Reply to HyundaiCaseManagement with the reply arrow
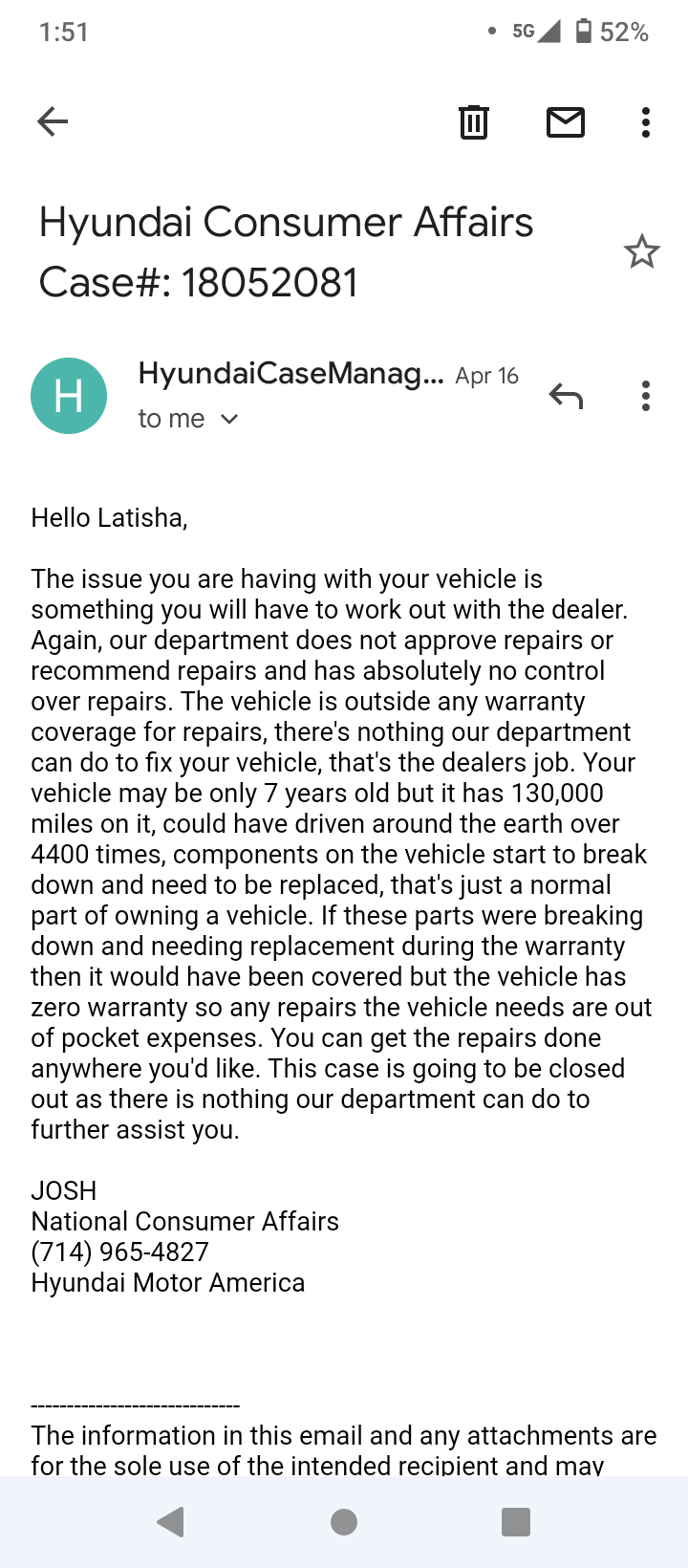This screenshot has height=1568, width=688. click(x=566, y=395)
